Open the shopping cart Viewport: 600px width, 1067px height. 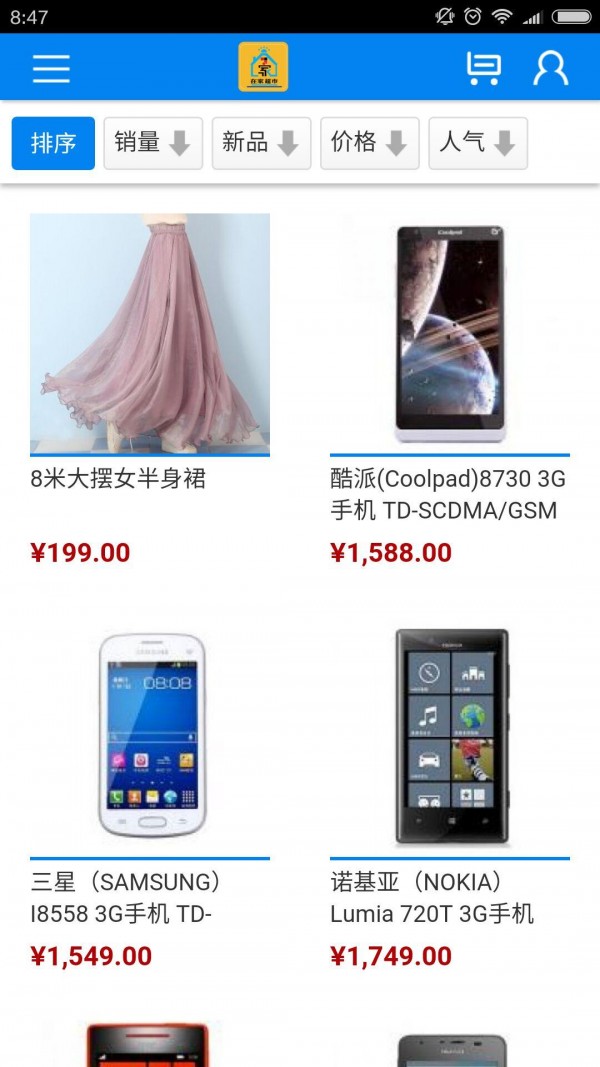point(483,68)
